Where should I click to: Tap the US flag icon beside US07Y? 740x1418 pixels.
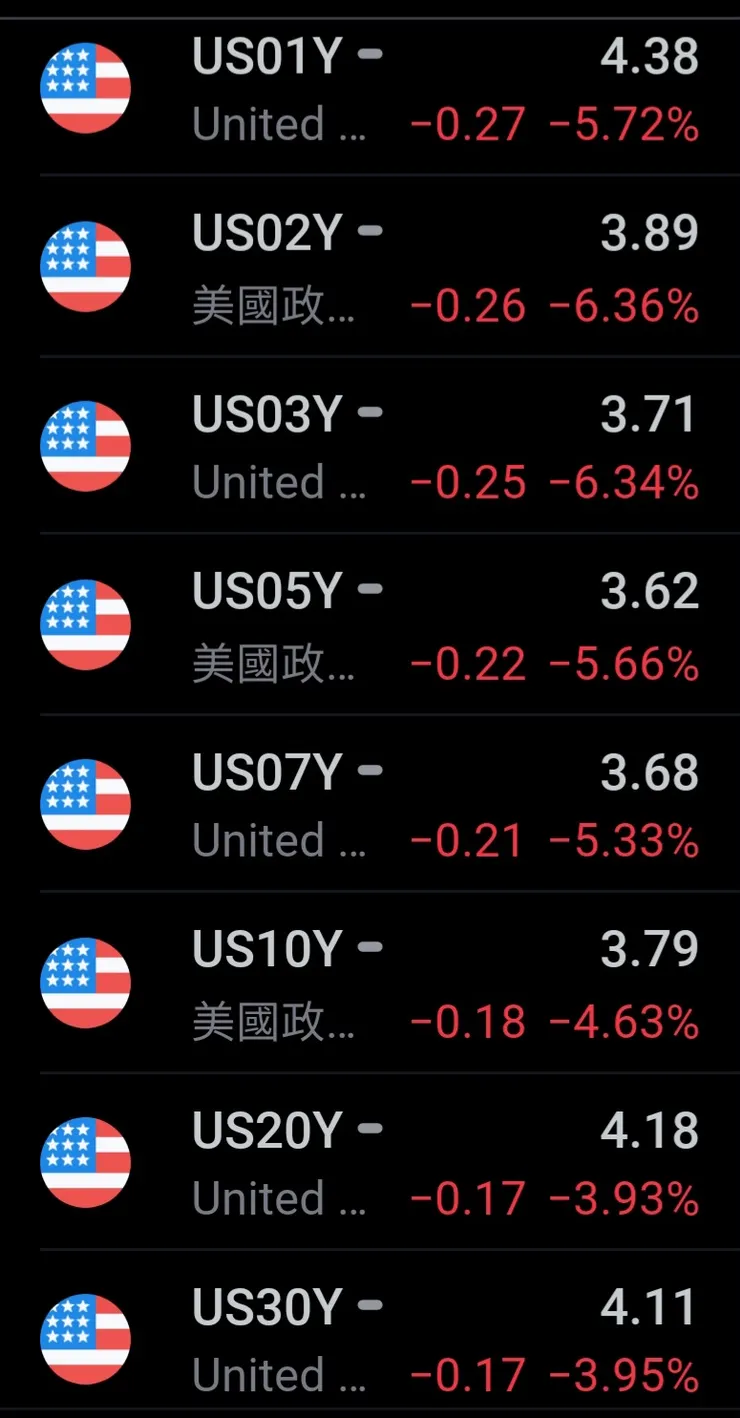85,803
